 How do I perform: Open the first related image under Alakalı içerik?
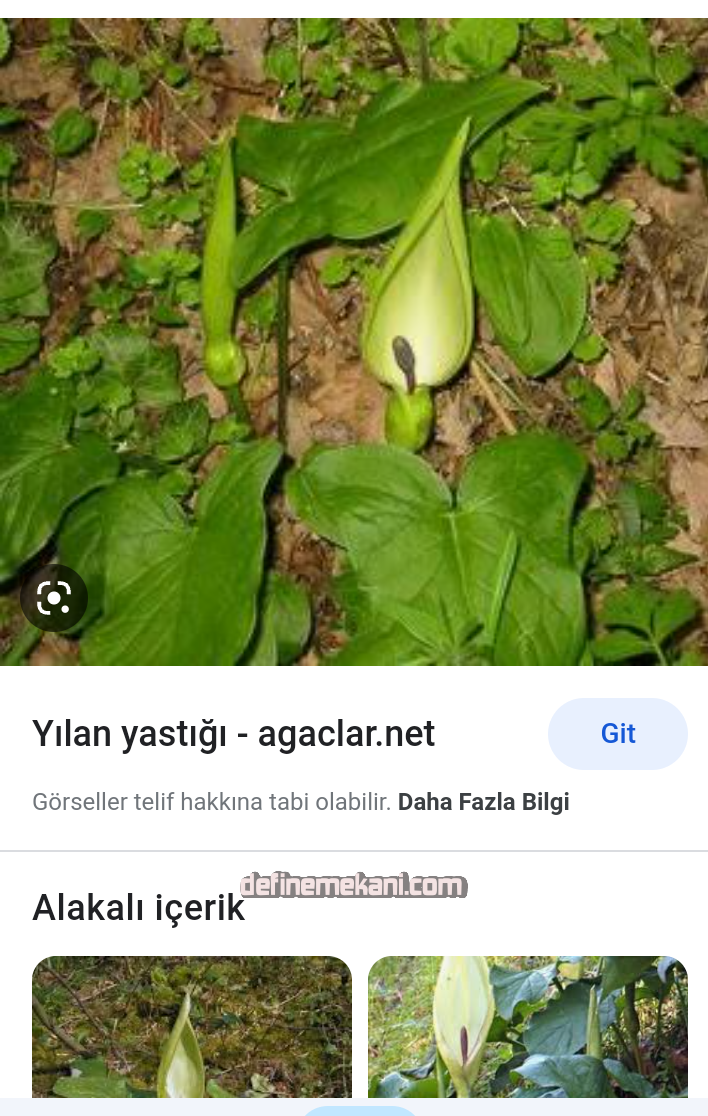[192, 1028]
